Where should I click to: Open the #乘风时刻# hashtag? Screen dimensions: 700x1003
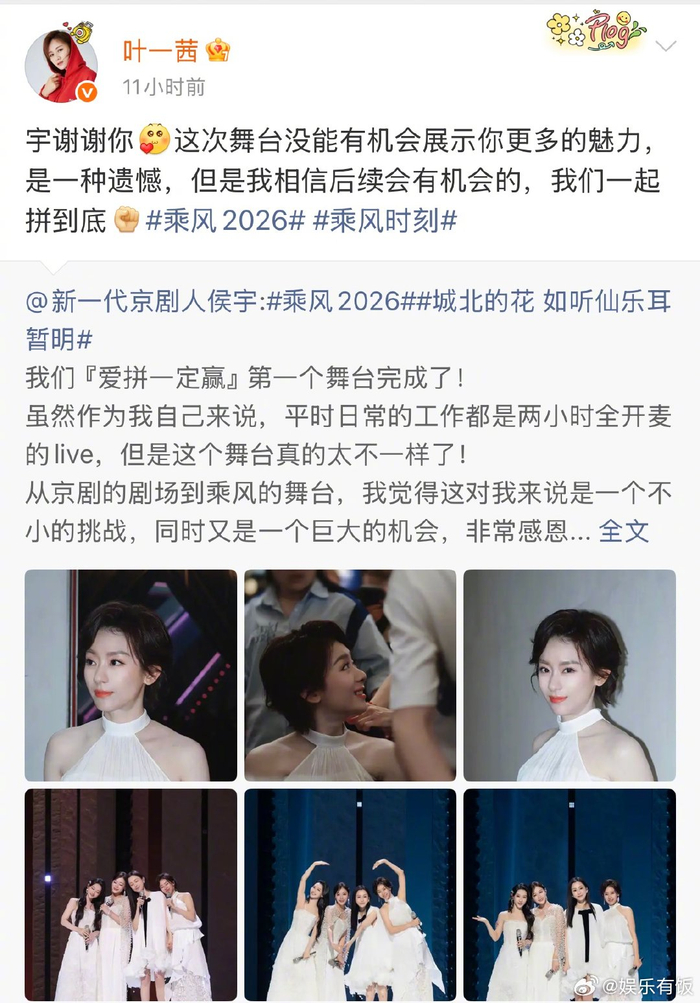pyautogui.click(x=385, y=221)
